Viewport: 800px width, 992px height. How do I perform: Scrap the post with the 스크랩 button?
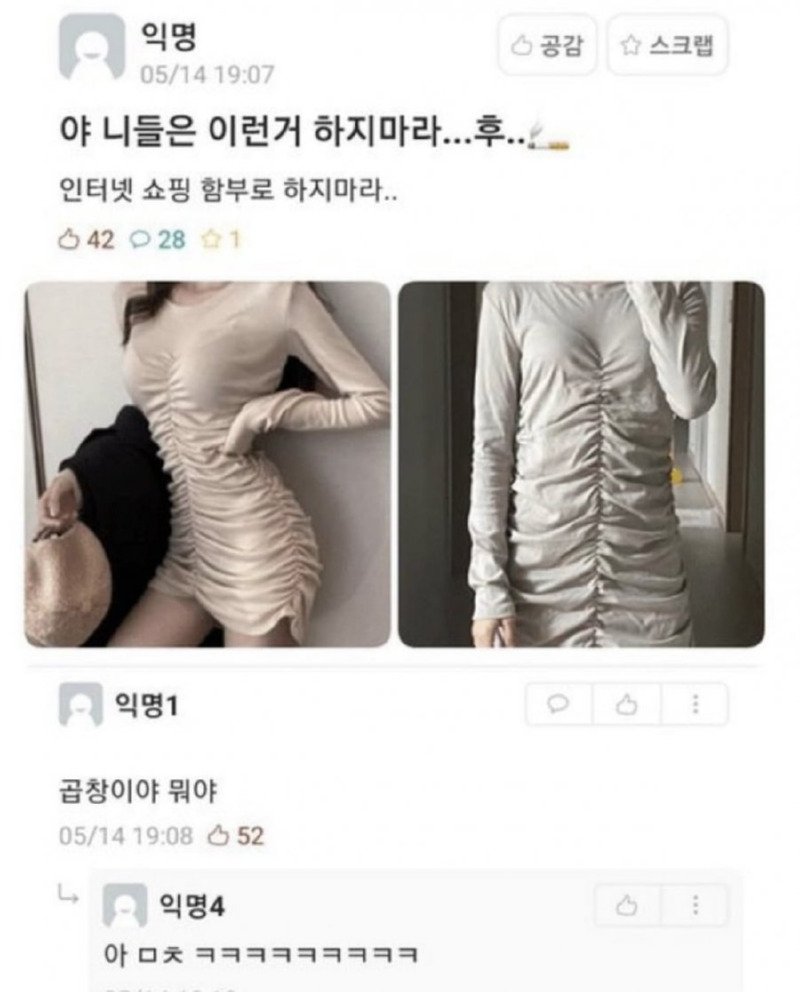(x=668, y=46)
